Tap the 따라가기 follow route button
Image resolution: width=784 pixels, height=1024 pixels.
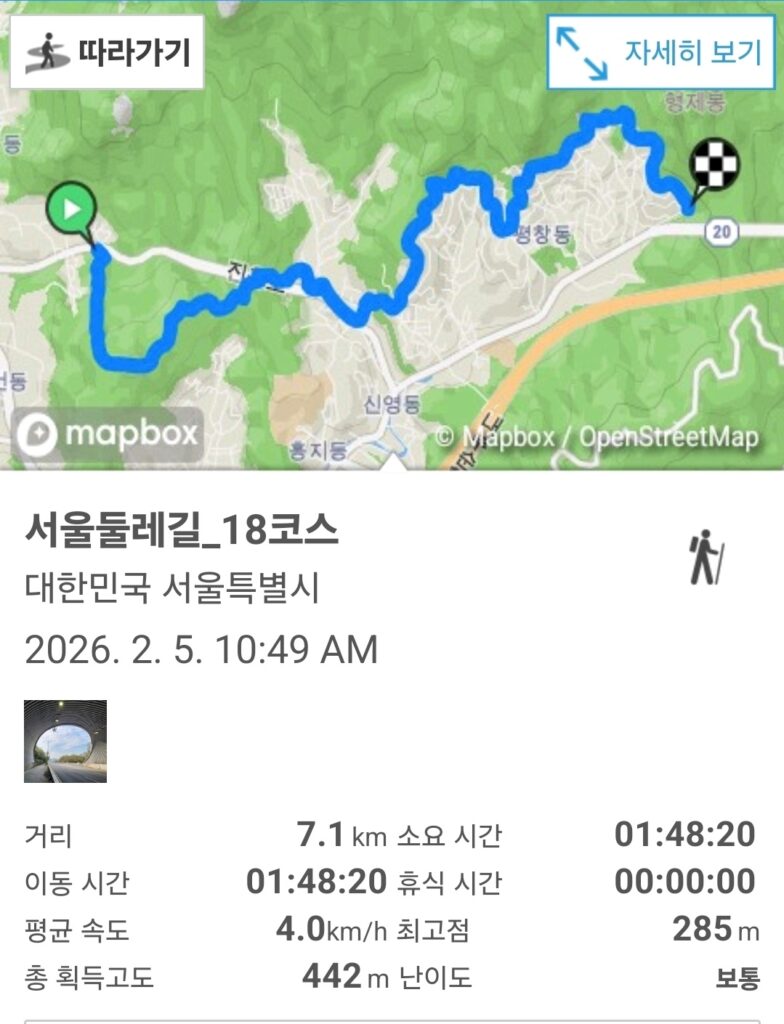pyautogui.click(x=107, y=51)
